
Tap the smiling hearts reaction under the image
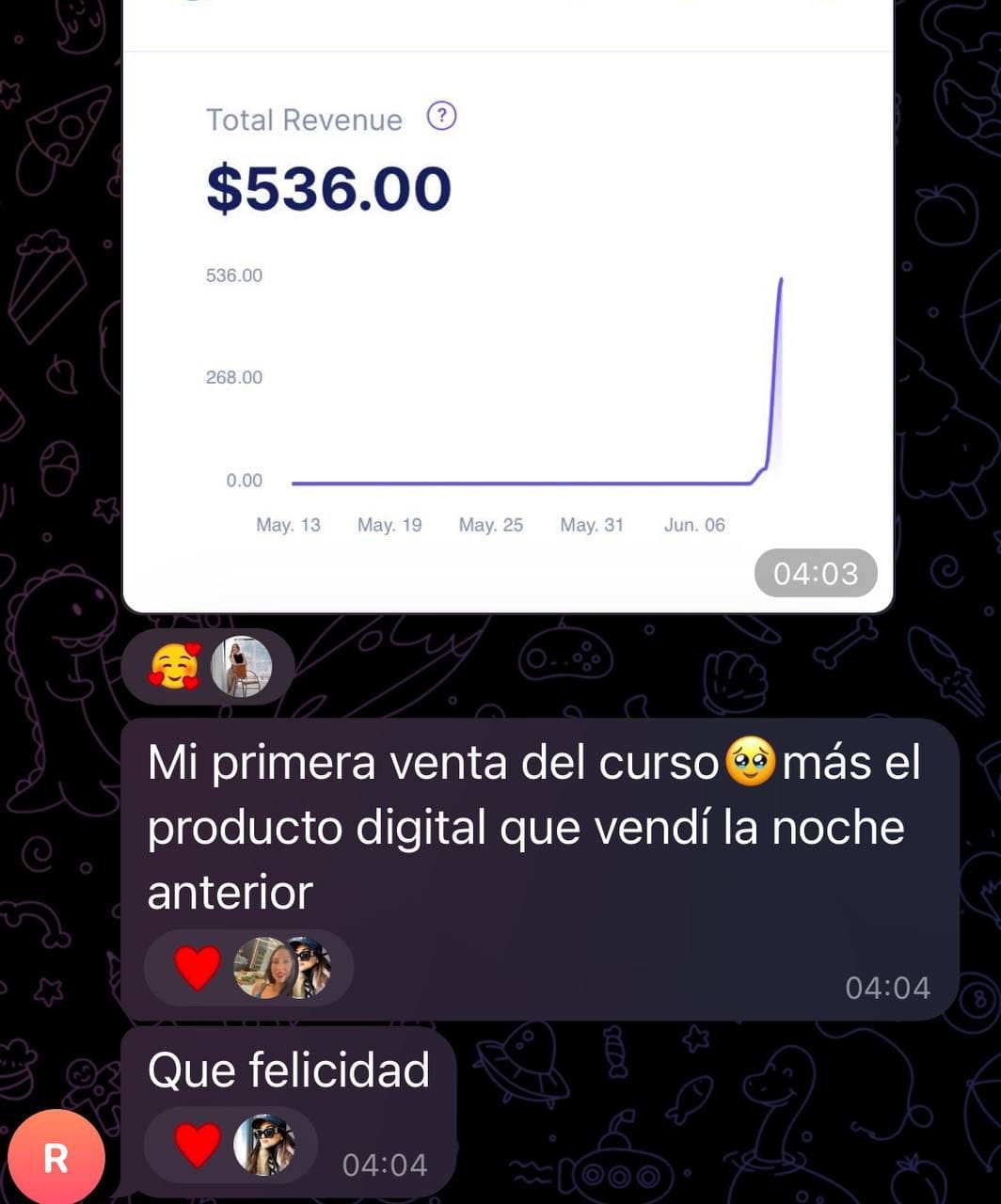175,667
